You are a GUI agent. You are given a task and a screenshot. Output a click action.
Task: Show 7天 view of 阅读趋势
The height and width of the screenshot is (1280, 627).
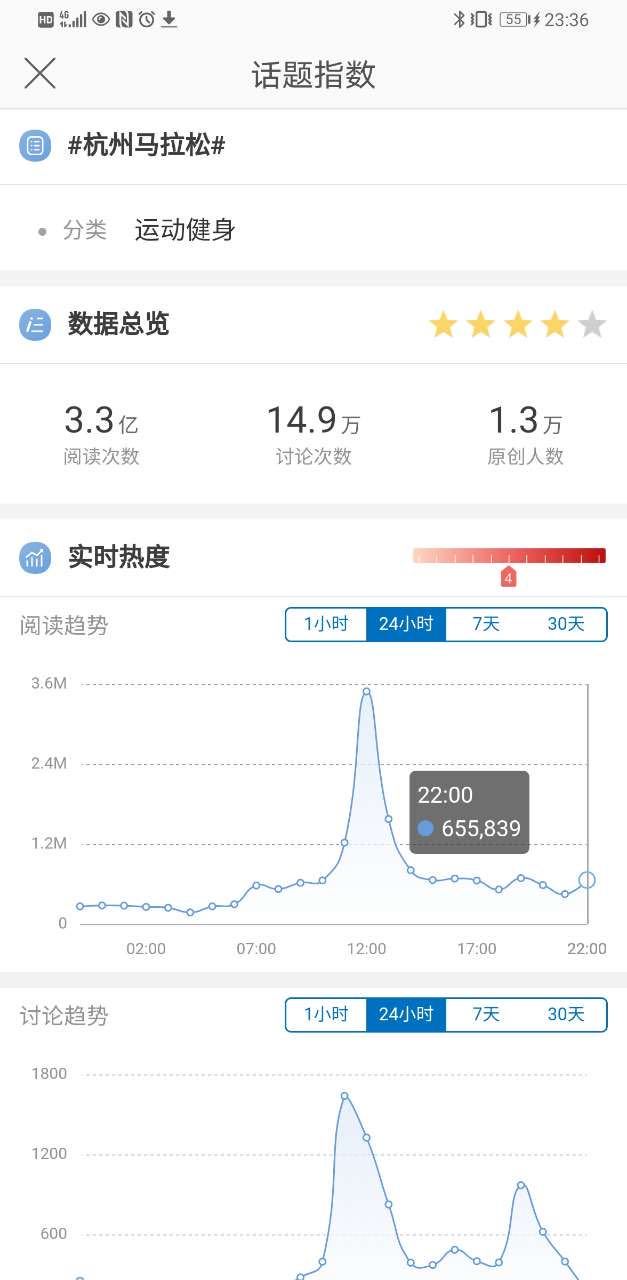point(486,624)
